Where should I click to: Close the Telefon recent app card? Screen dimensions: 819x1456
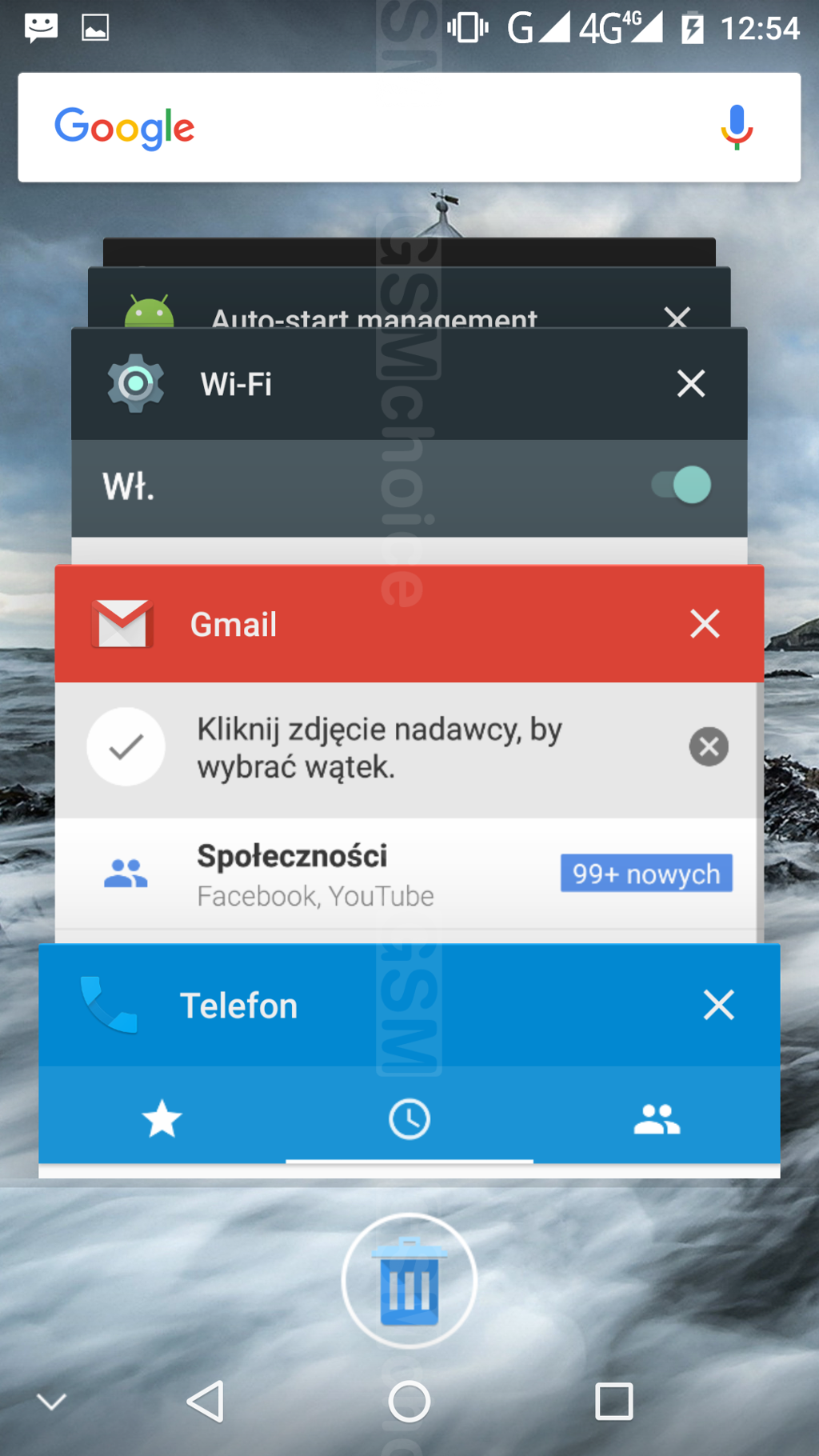click(x=718, y=1005)
